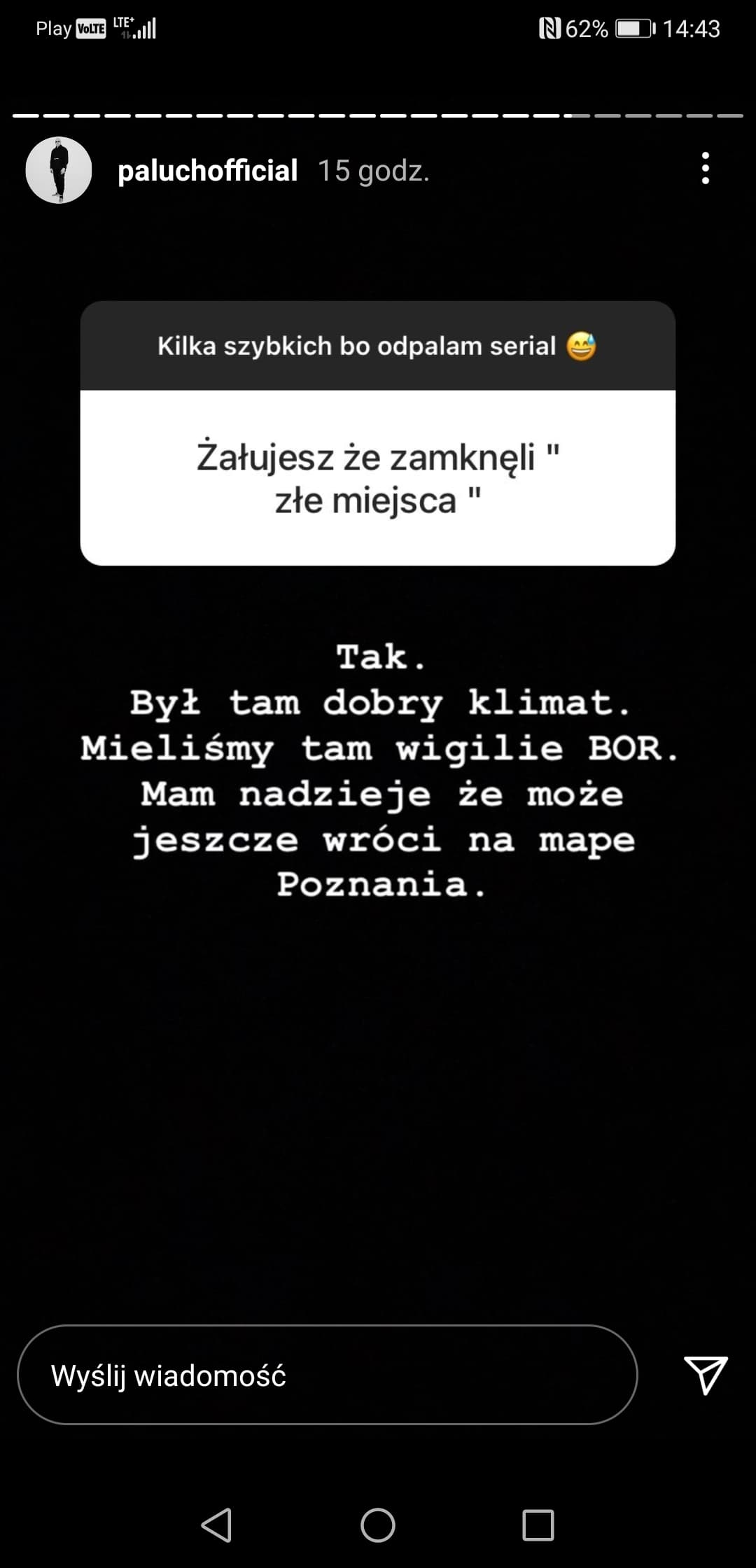
Task: Open paluchofficial's profile picture
Action: 59,170
